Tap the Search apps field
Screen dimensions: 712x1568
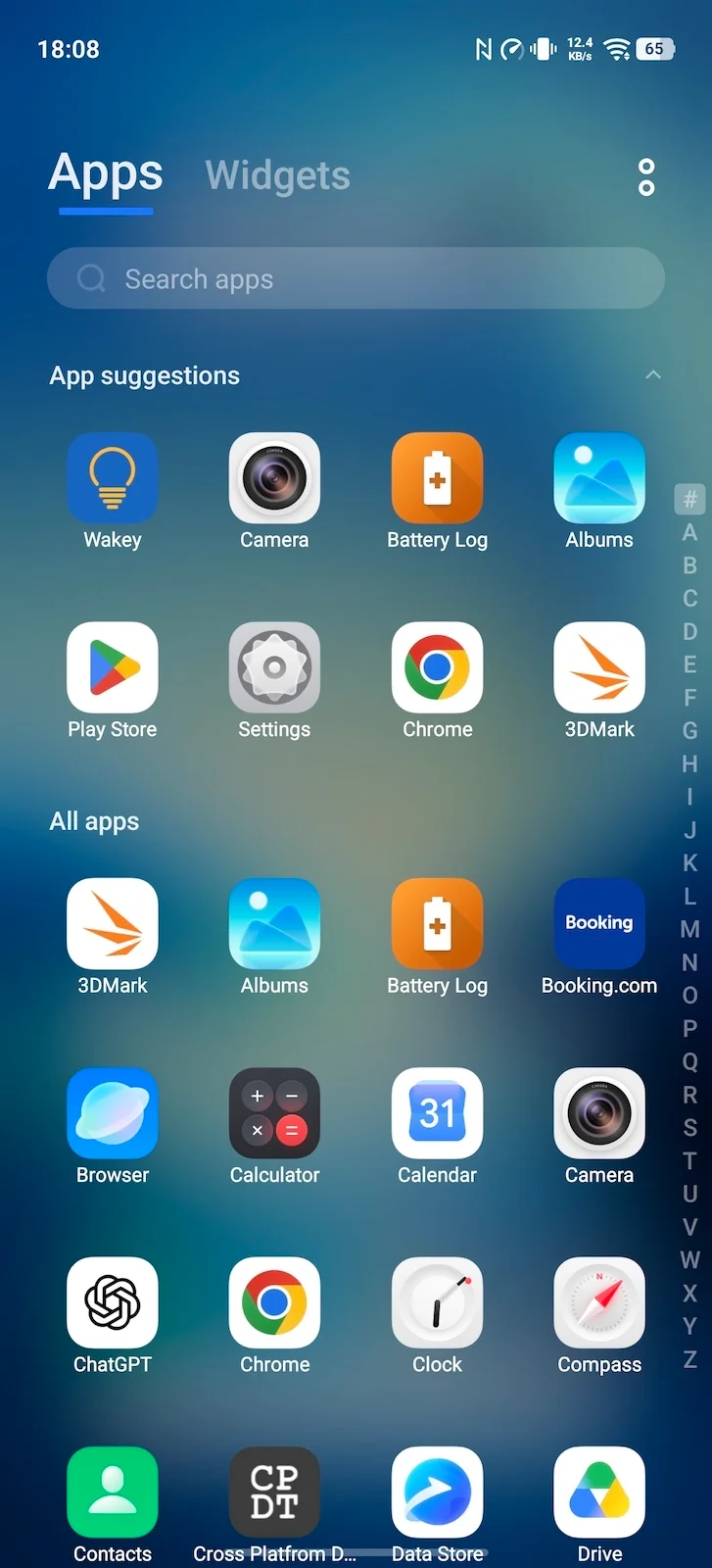356,278
